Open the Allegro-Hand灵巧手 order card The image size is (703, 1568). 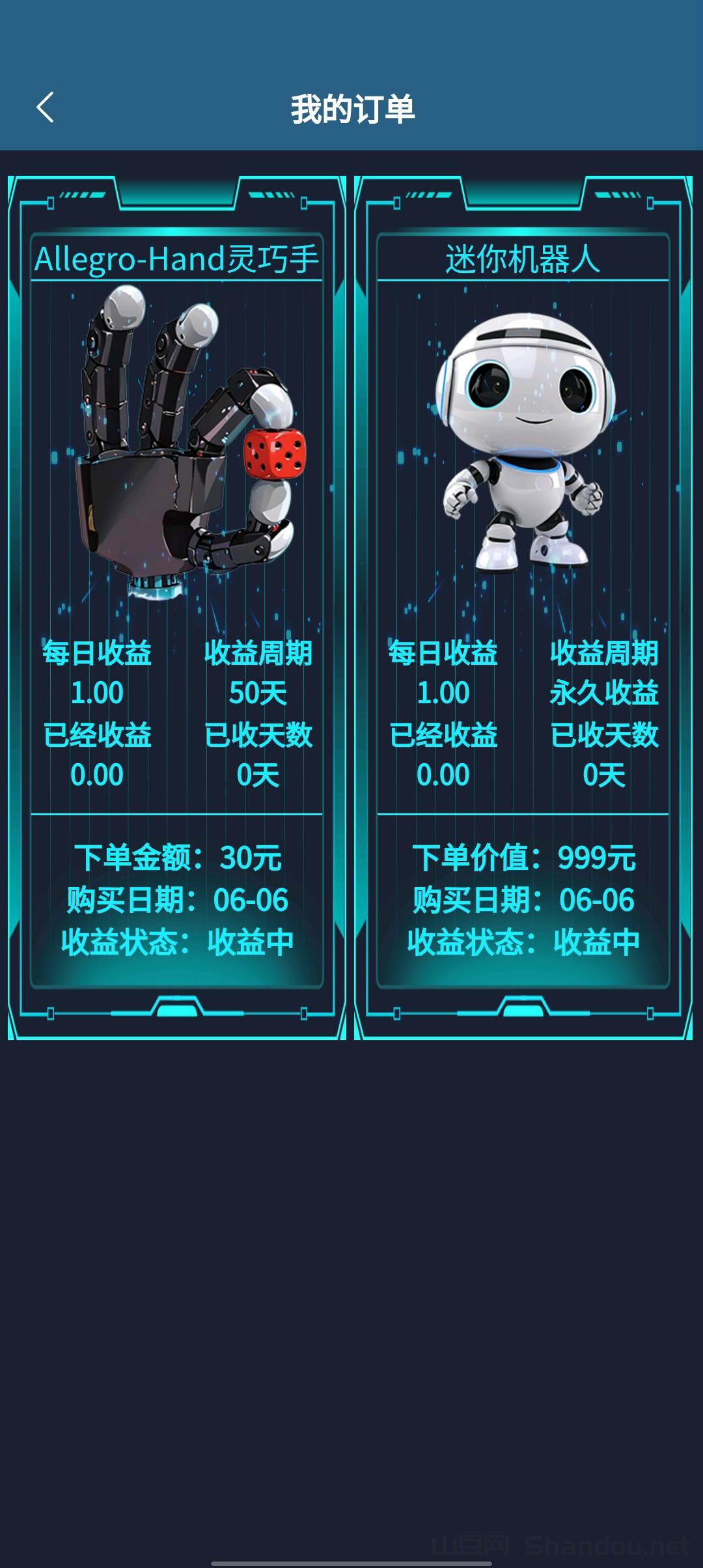point(176,607)
